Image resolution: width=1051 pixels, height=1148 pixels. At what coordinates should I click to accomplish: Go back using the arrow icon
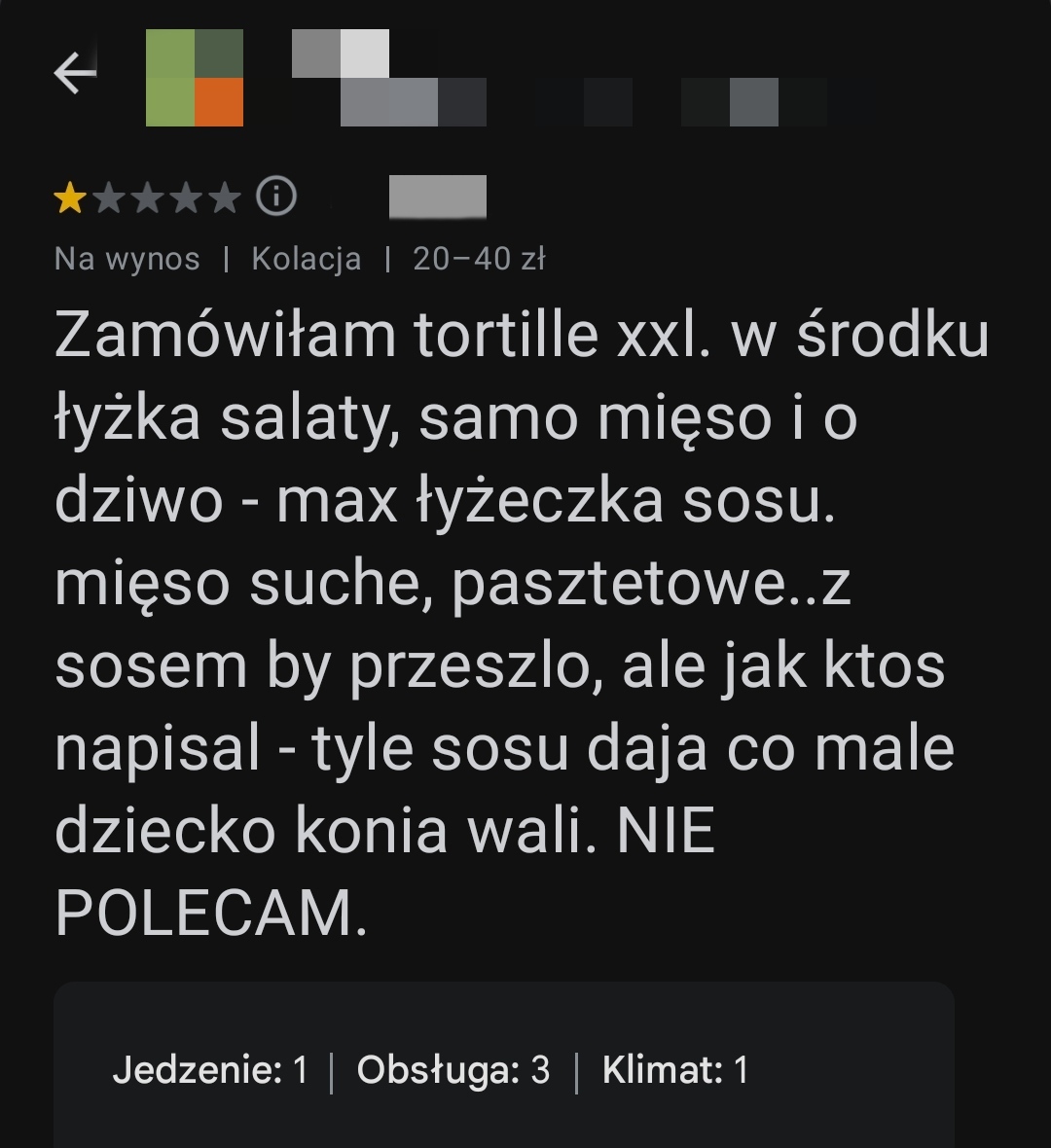(x=75, y=73)
